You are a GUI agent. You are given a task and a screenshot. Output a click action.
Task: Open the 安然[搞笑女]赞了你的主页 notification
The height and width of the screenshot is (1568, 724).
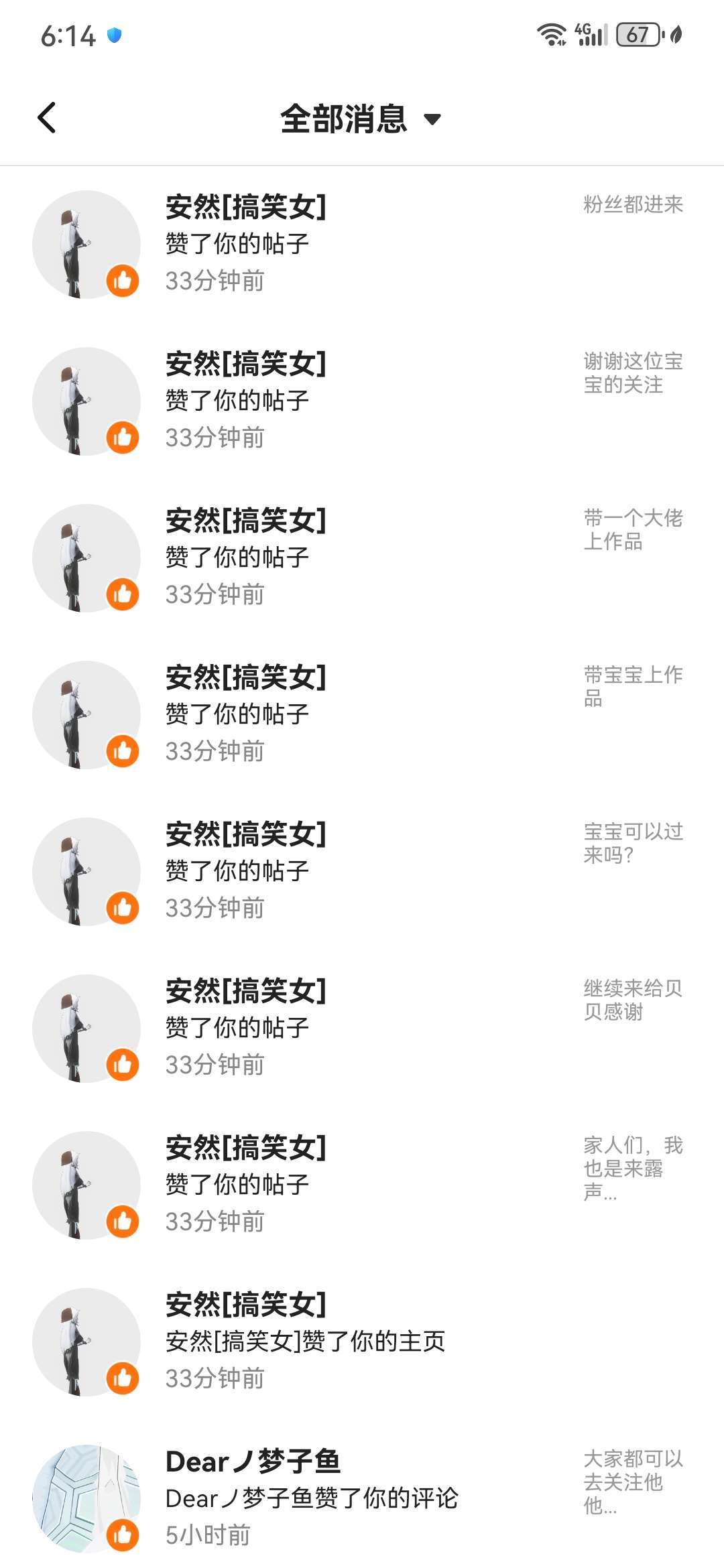coord(362,1342)
